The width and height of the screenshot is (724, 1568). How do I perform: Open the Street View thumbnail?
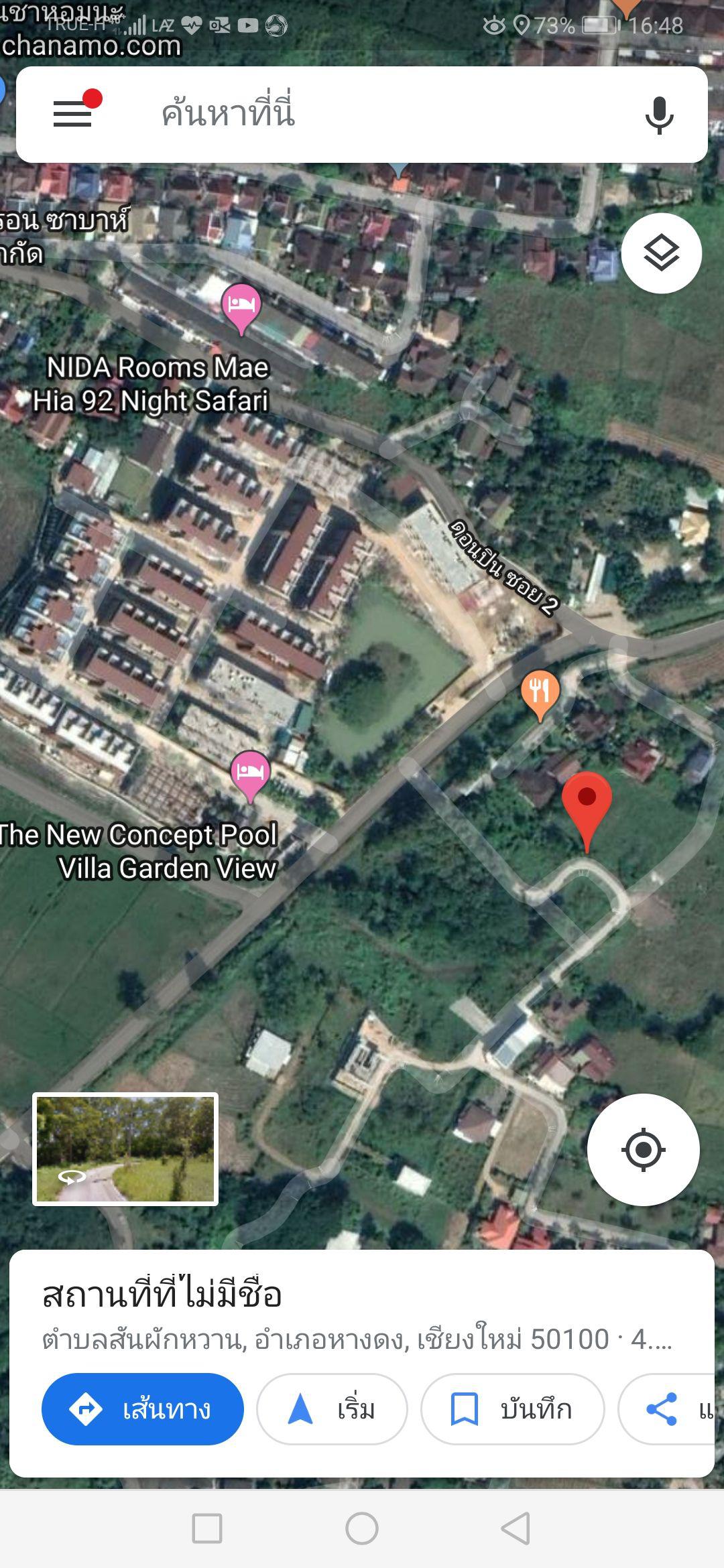125,1149
